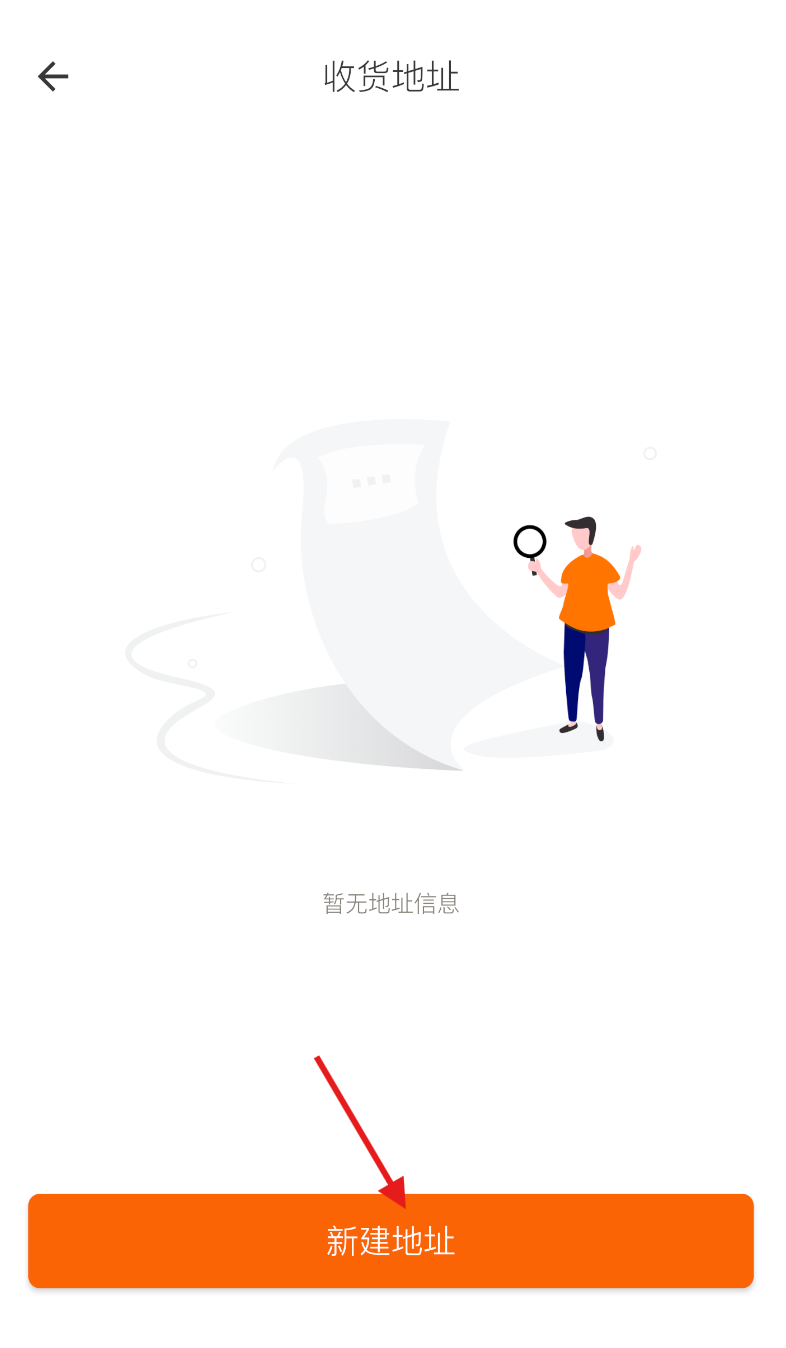The image size is (786, 1348).
Task: Tap the 新建地址 button
Action: click(x=391, y=1241)
